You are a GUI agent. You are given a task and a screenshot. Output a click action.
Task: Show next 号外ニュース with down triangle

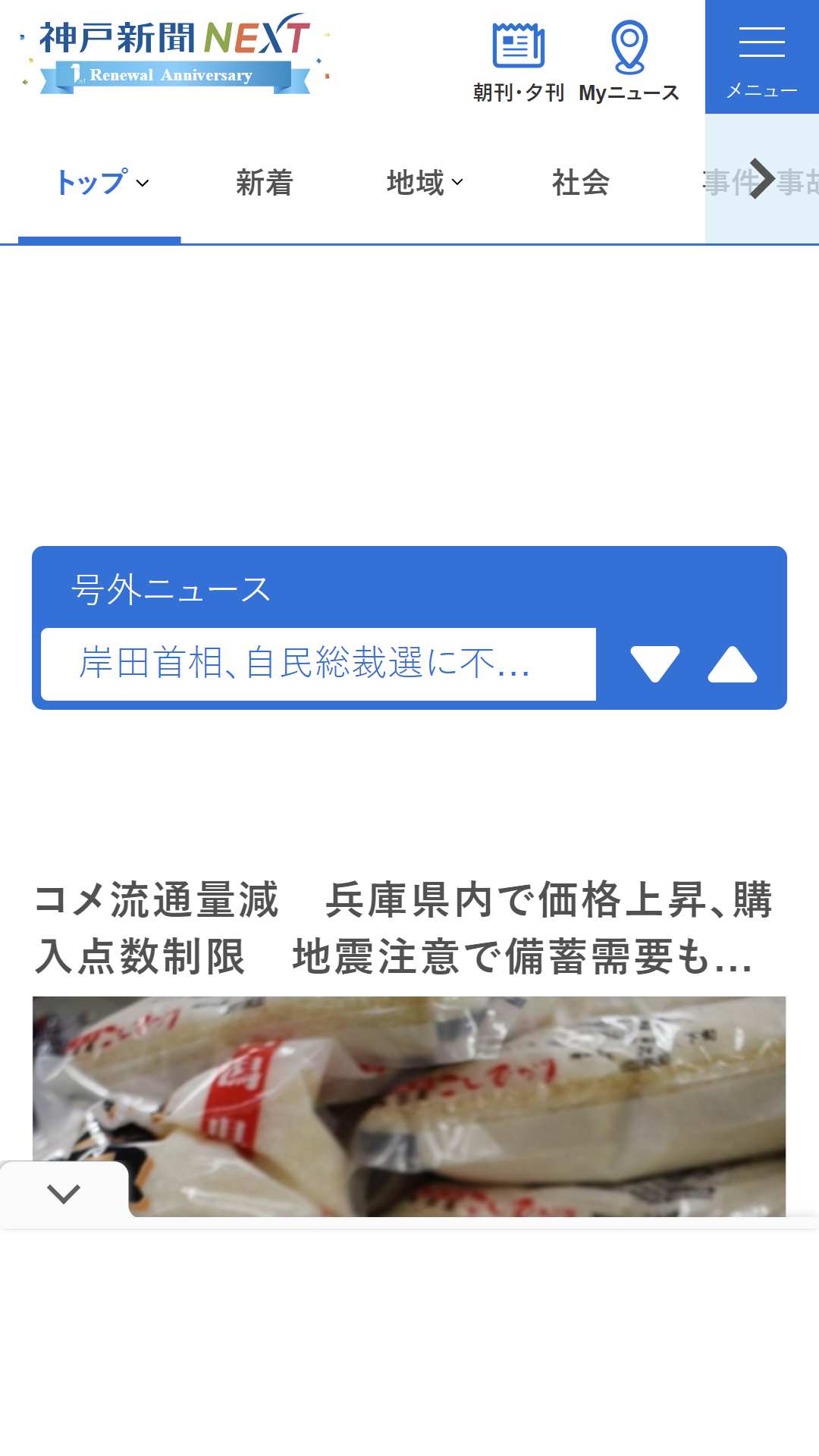click(x=655, y=664)
